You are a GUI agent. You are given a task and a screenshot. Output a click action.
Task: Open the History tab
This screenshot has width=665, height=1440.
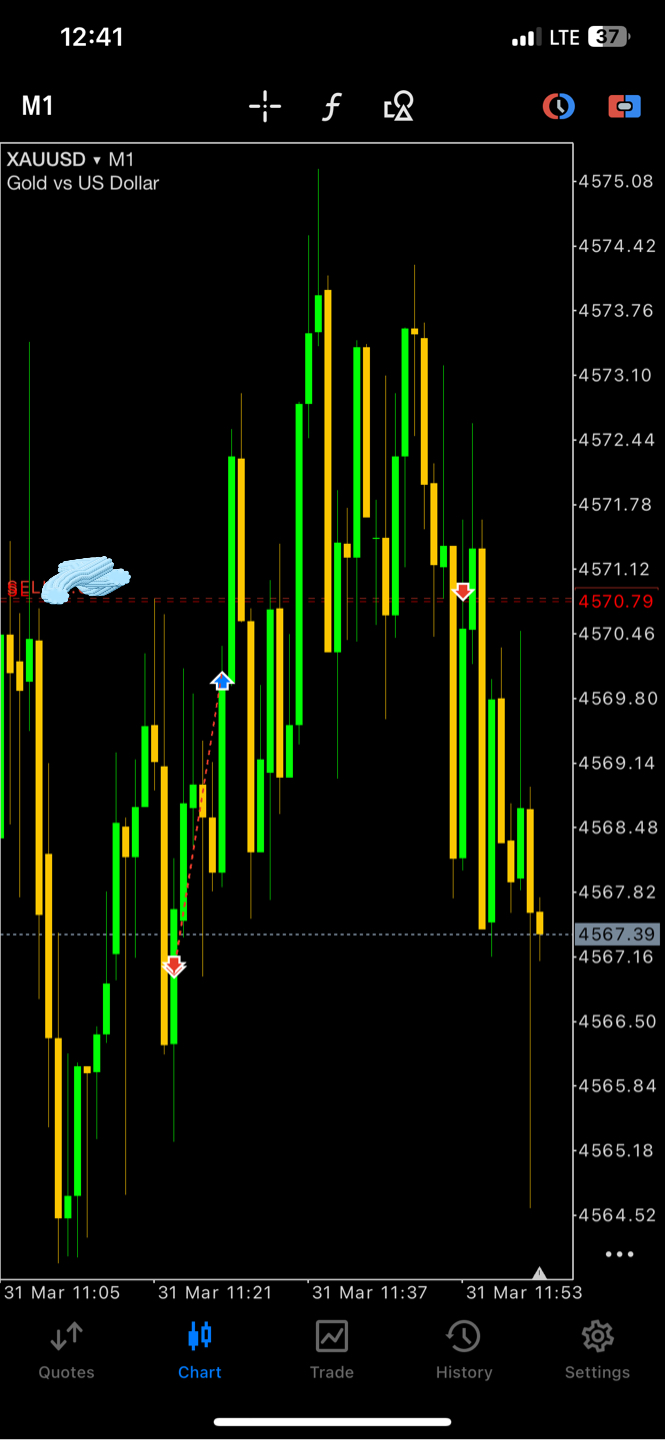463,1350
